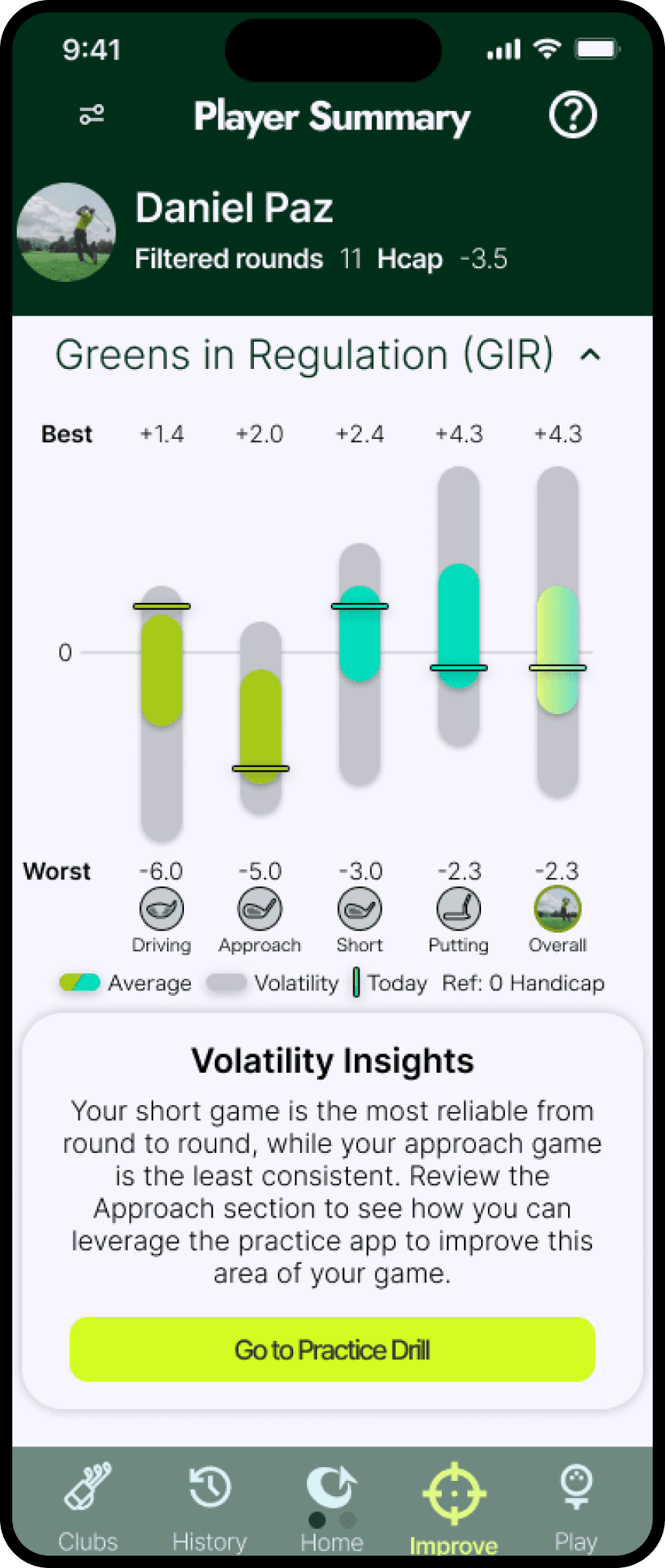The image size is (665, 1568).
Task: Collapse the Greens in Regulation section
Action: 590,355
